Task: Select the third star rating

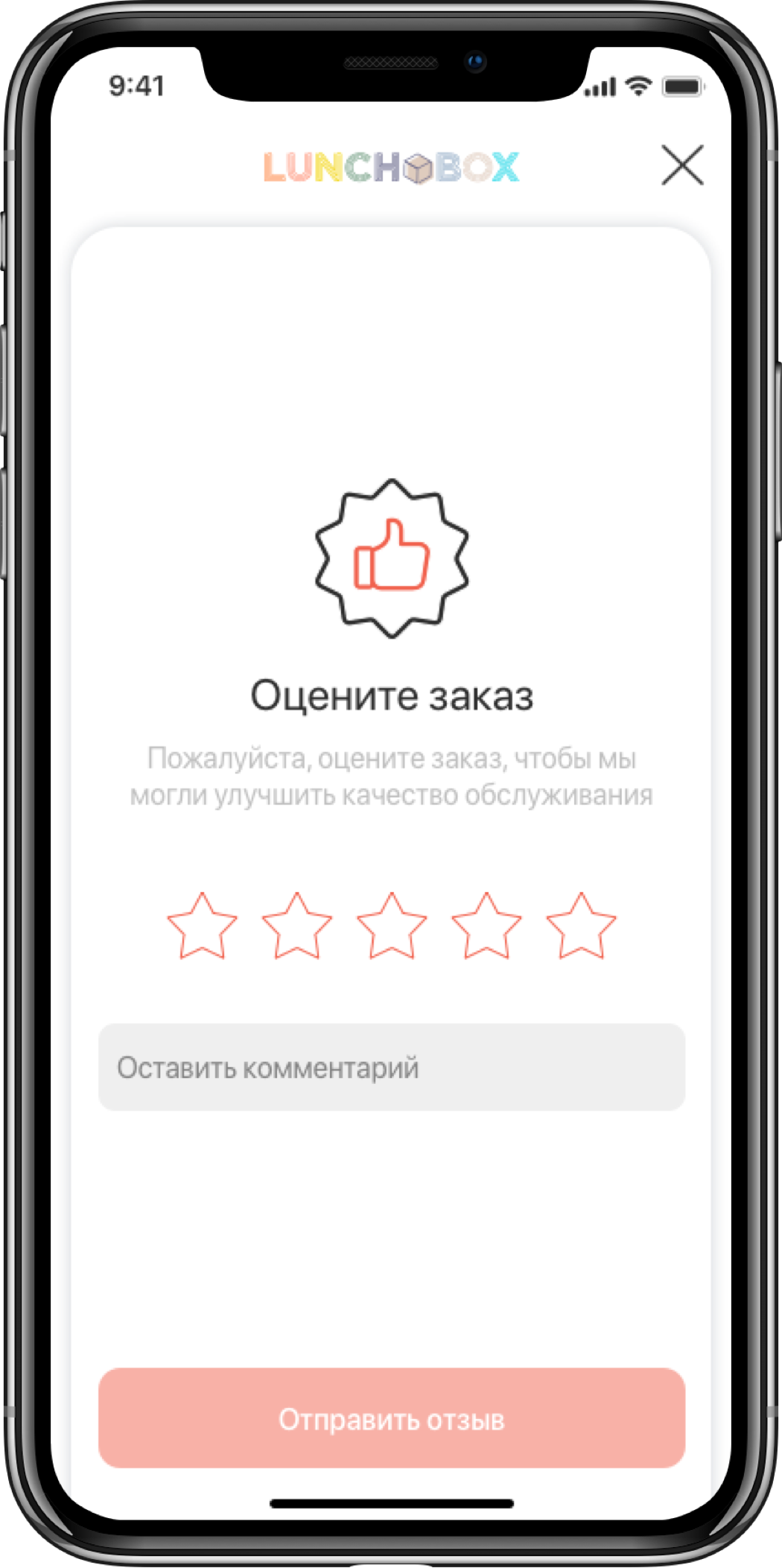Action: point(392,927)
